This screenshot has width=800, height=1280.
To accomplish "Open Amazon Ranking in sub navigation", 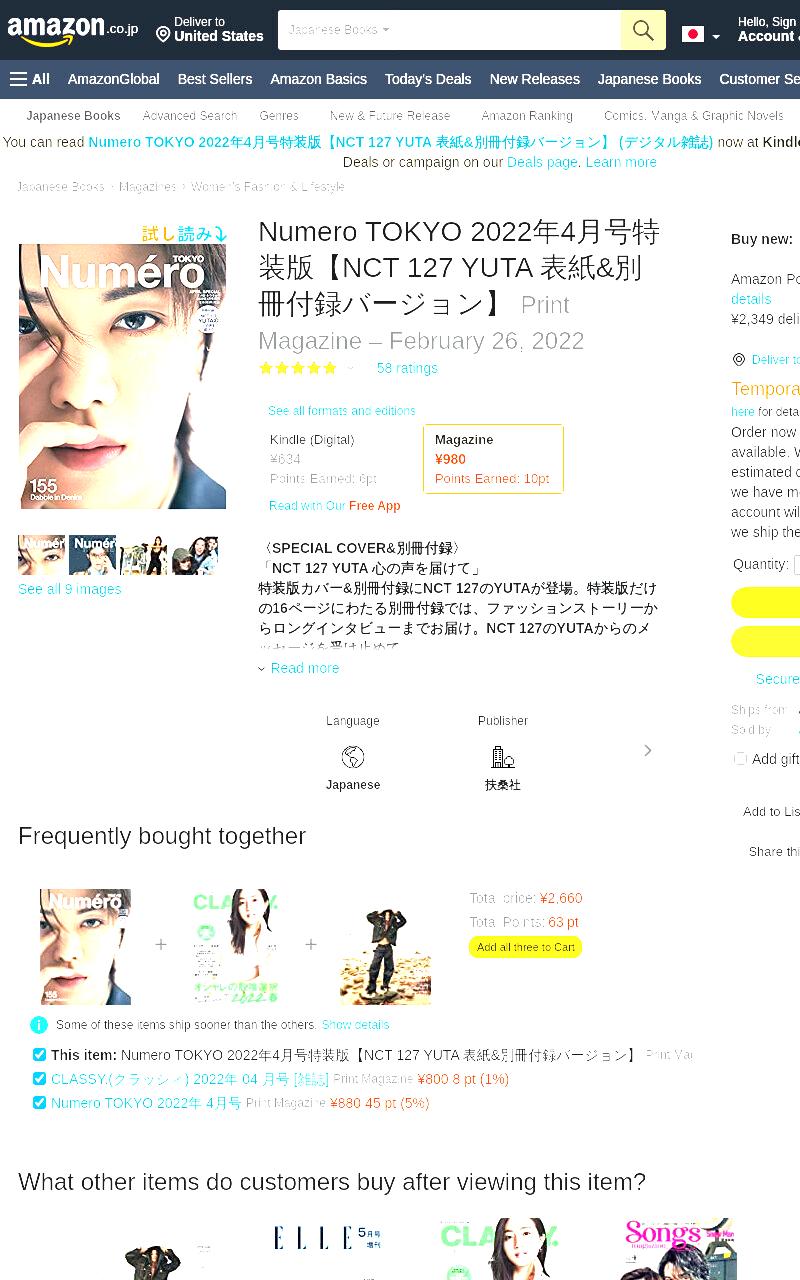I will point(527,116).
